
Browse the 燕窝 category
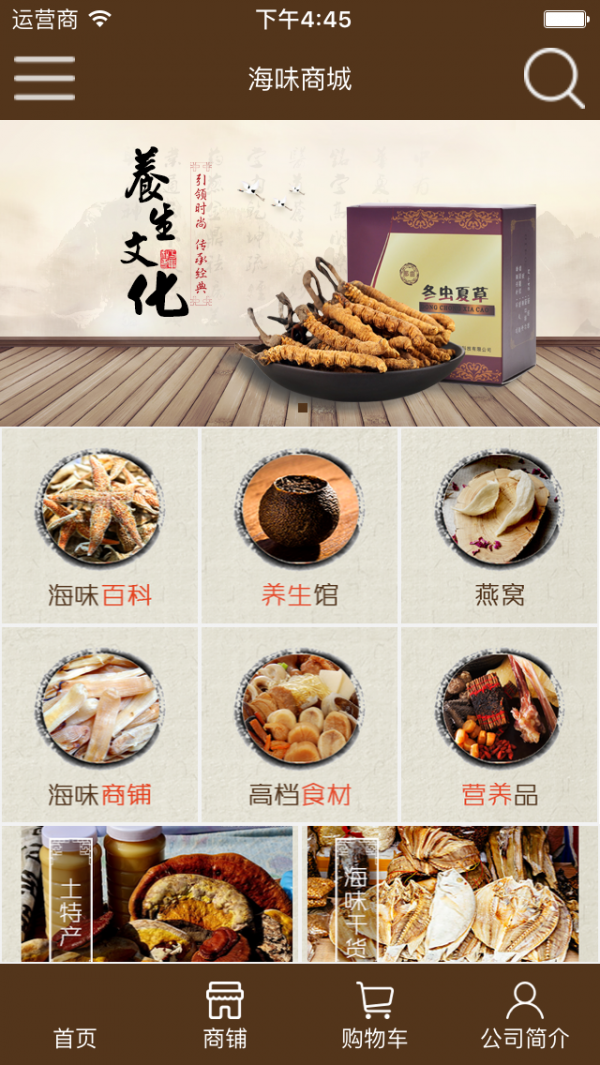tap(500, 526)
